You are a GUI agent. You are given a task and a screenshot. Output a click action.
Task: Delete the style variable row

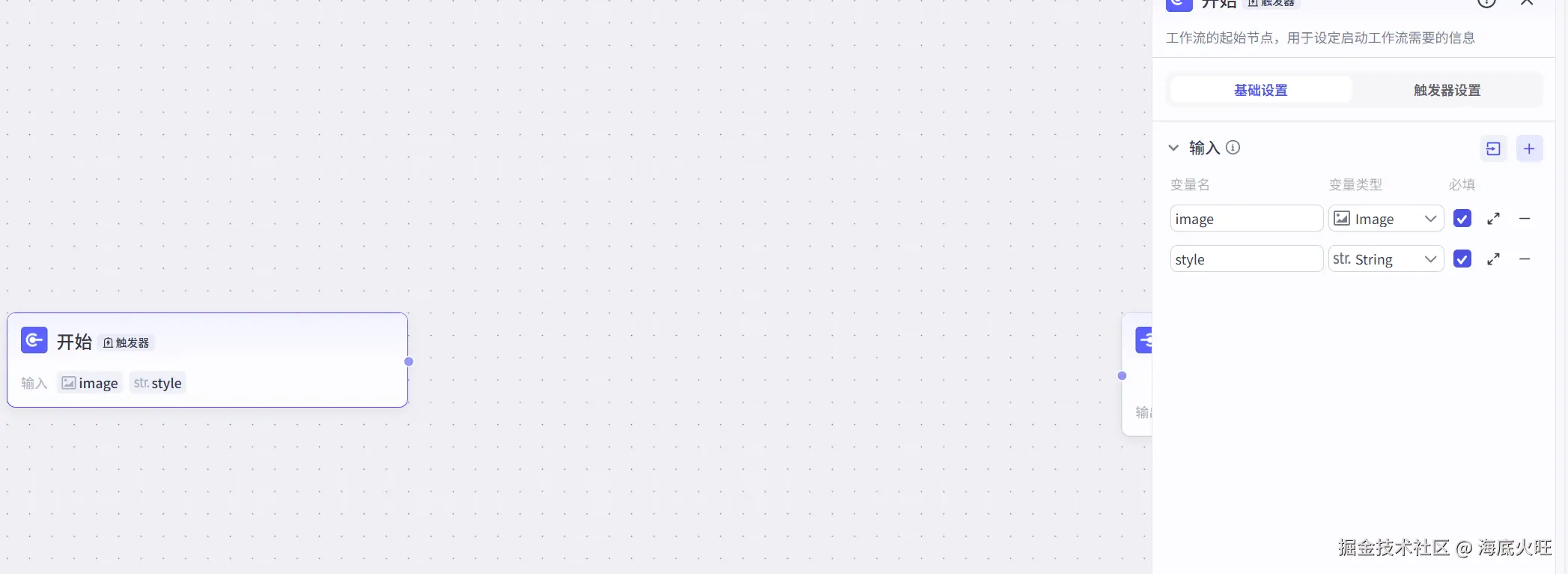[x=1525, y=259]
